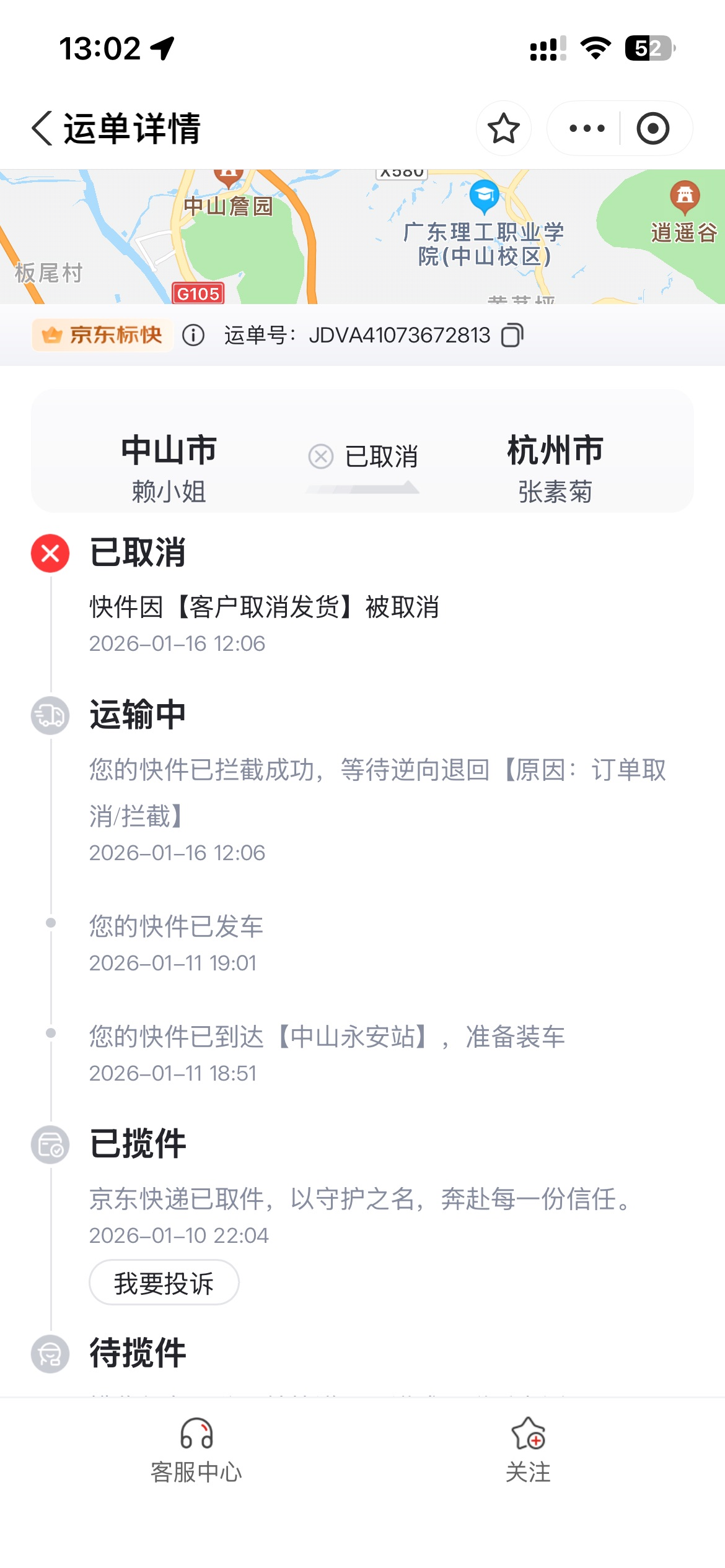Close the mini program with the circle button
The height and width of the screenshot is (1568, 725).
click(652, 129)
